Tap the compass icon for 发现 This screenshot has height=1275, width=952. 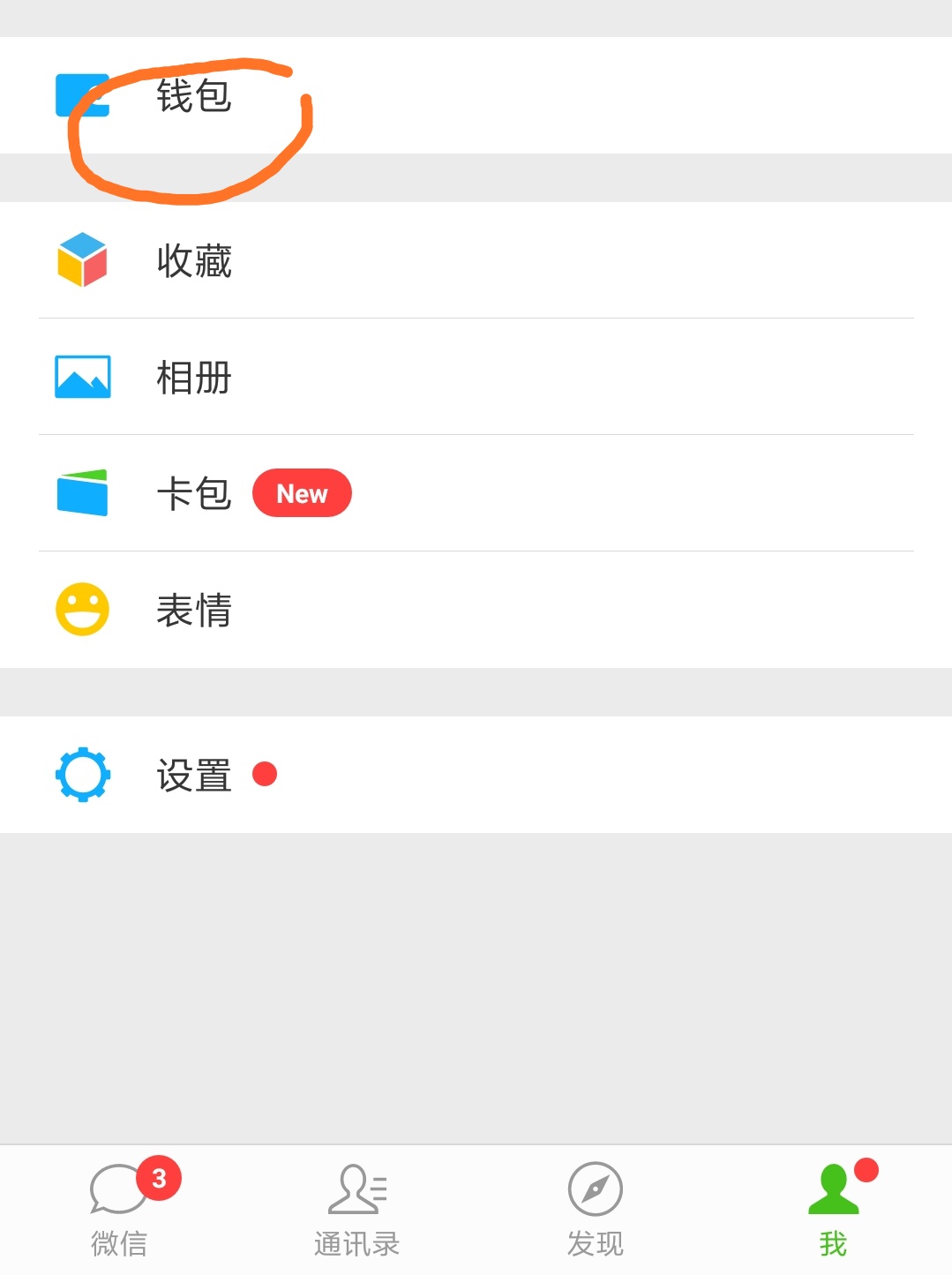[x=596, y=1189]
